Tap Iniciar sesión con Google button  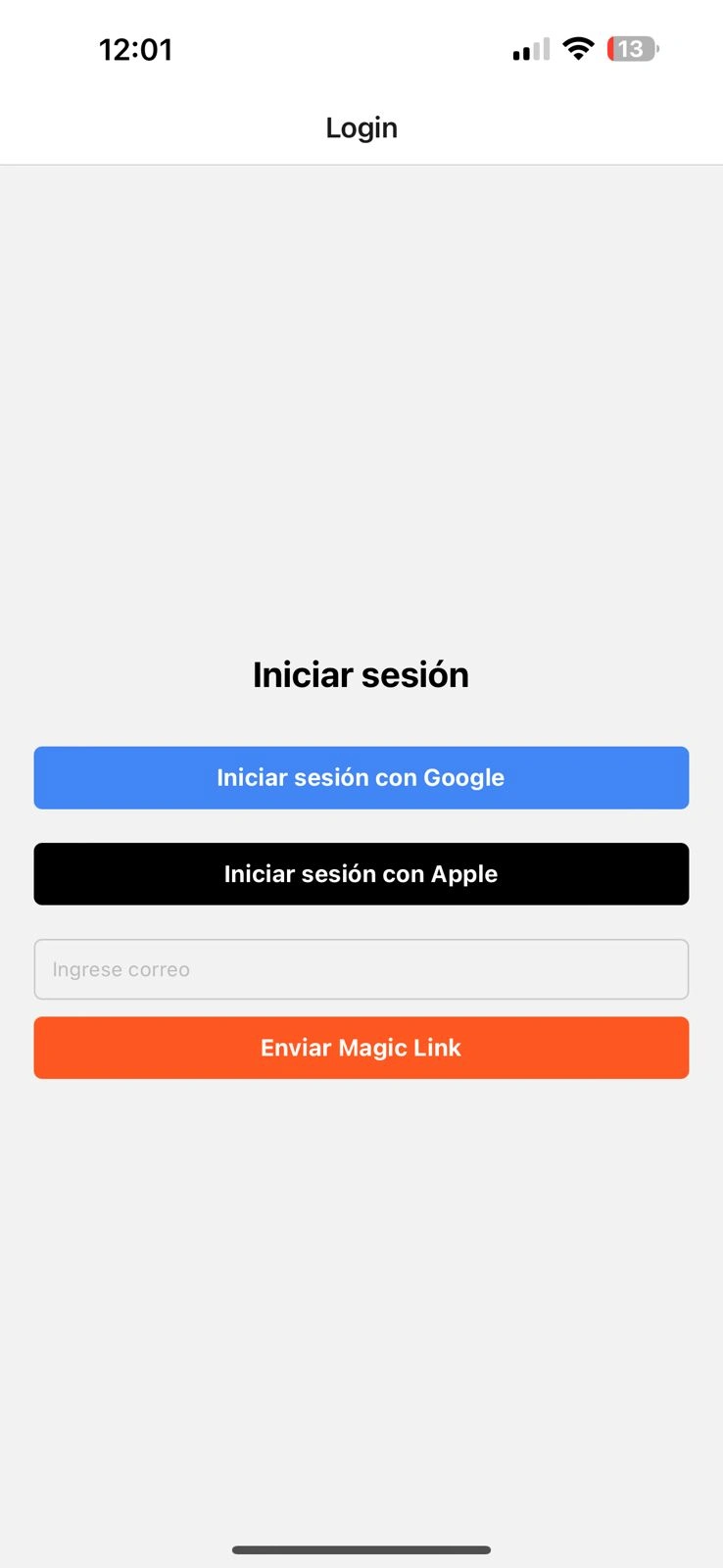pyautogui.click(x=361, y=777)
